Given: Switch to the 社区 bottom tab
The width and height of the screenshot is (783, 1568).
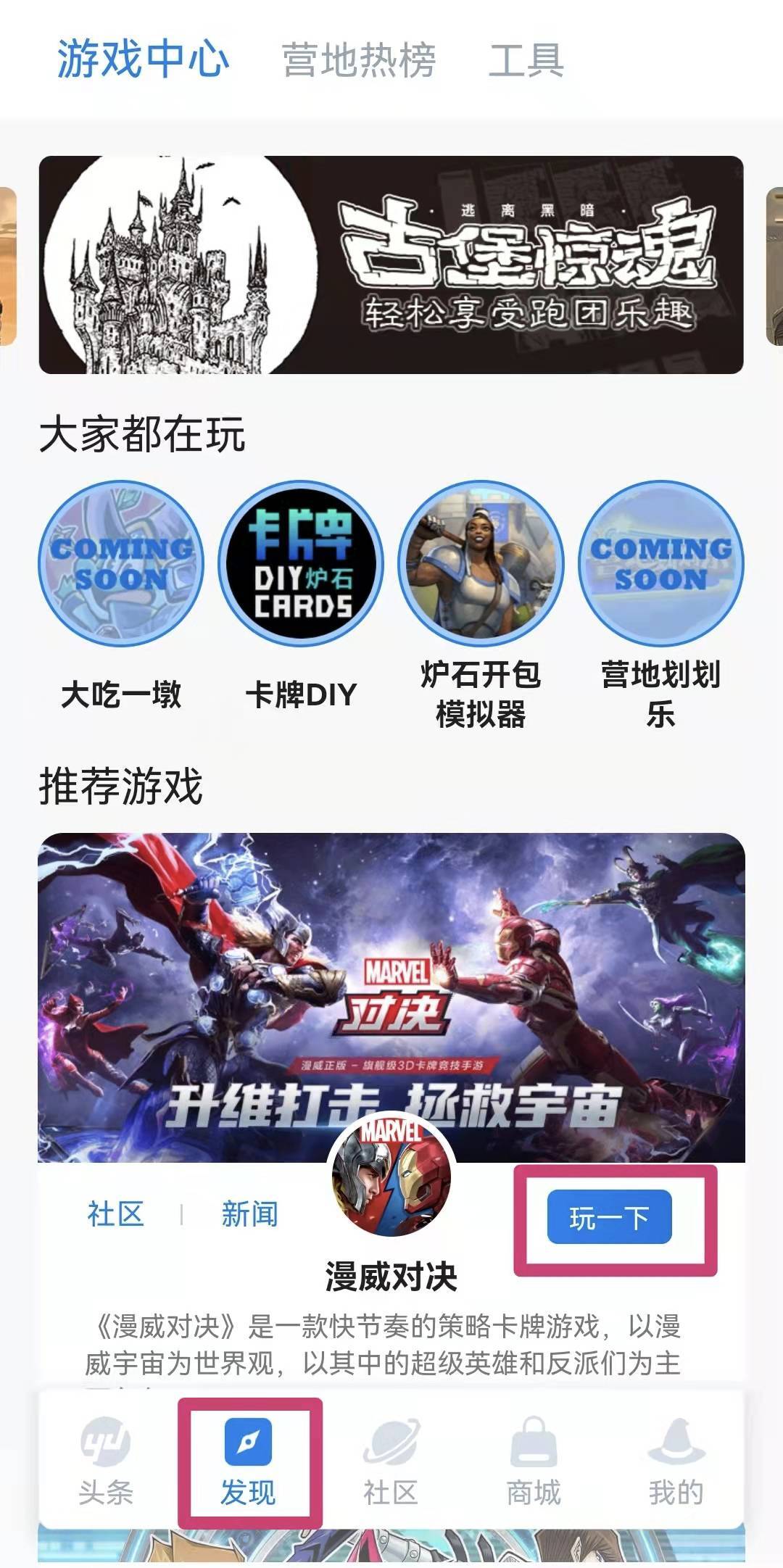Looking at the screenshot, I should 391,1459.
